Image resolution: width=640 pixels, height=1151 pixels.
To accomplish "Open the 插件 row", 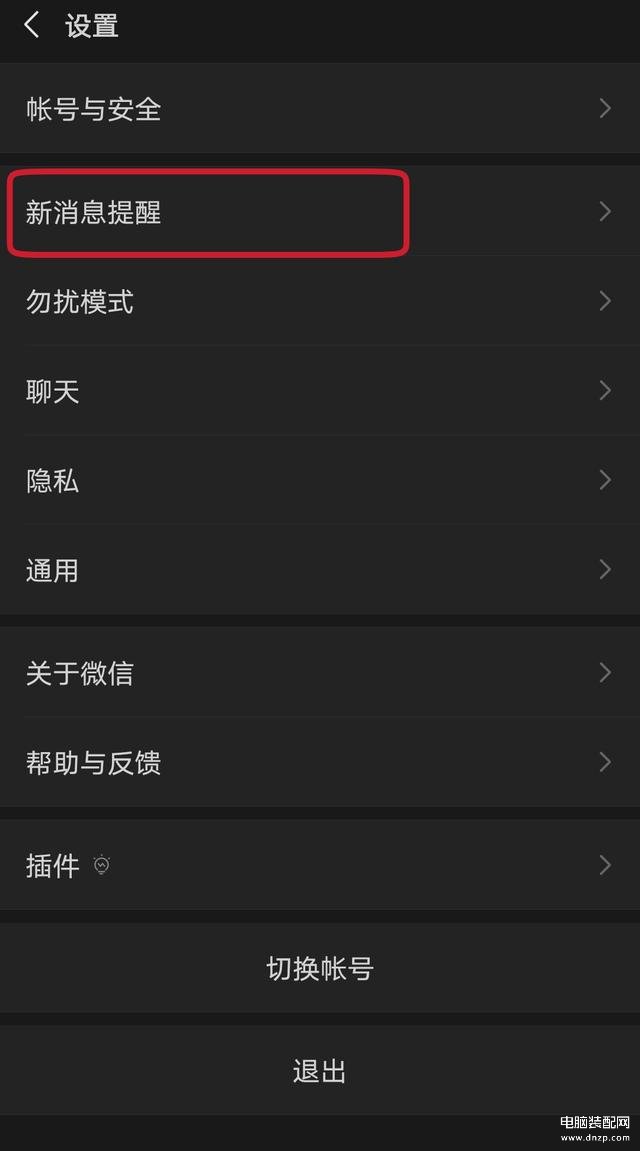I will coord(320,865).
